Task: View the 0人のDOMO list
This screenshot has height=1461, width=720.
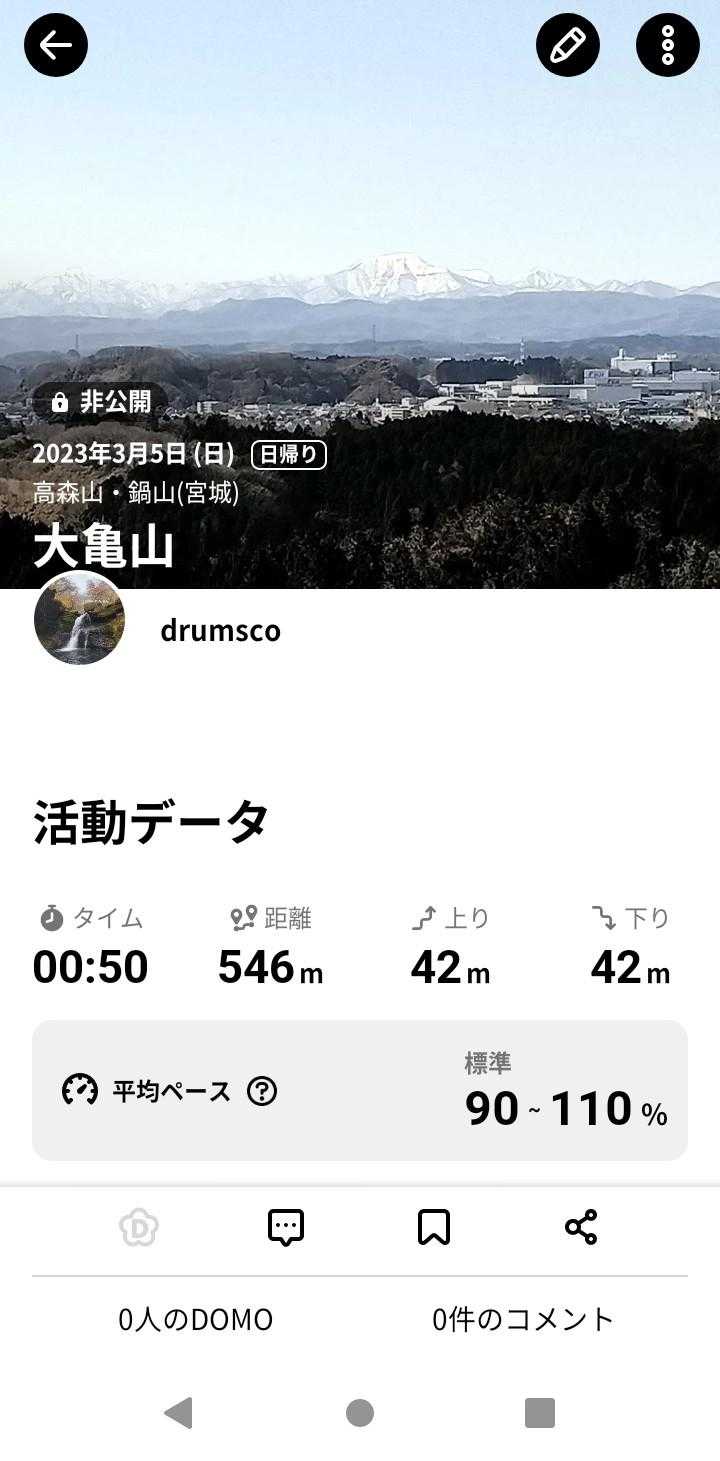Action: pos(196,1320)
